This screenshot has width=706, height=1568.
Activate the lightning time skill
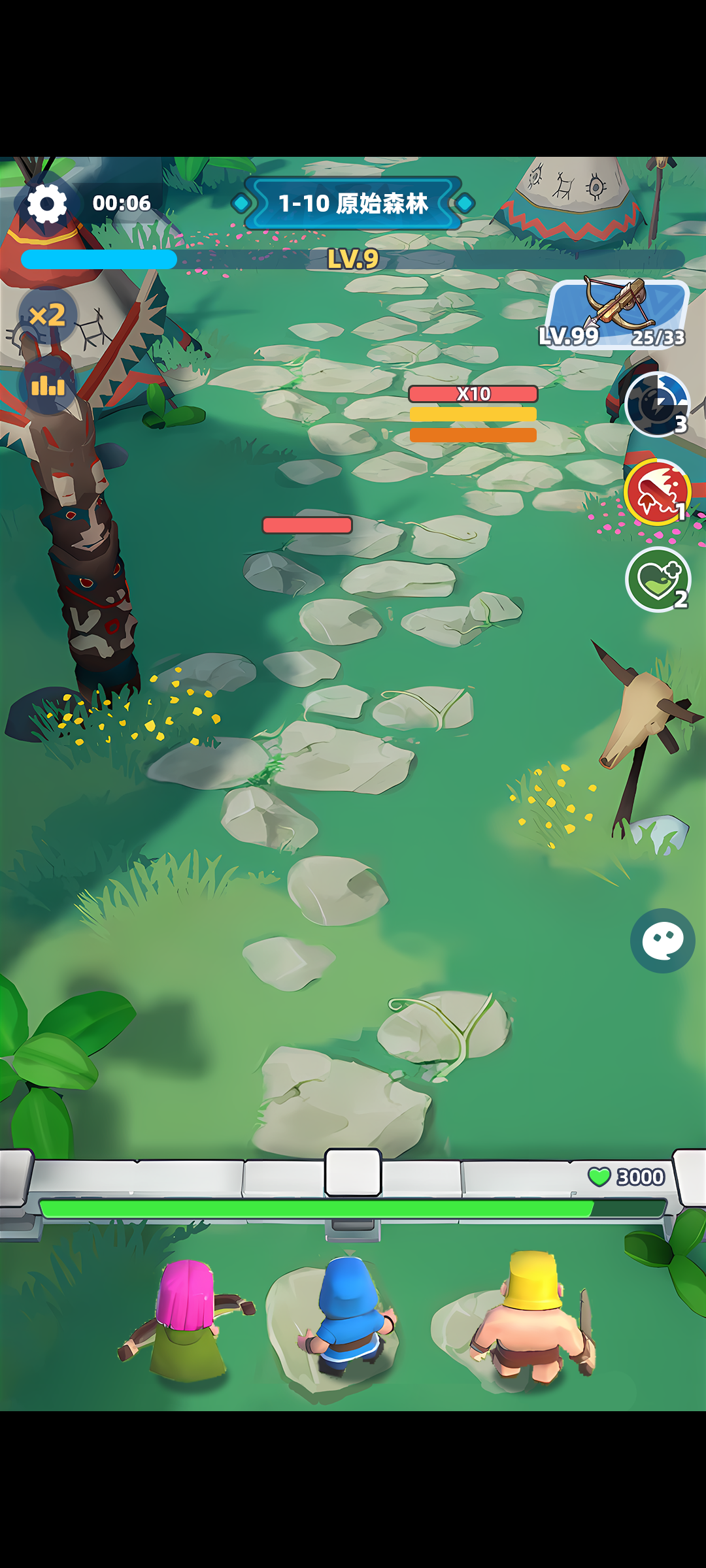coord(656,404)
